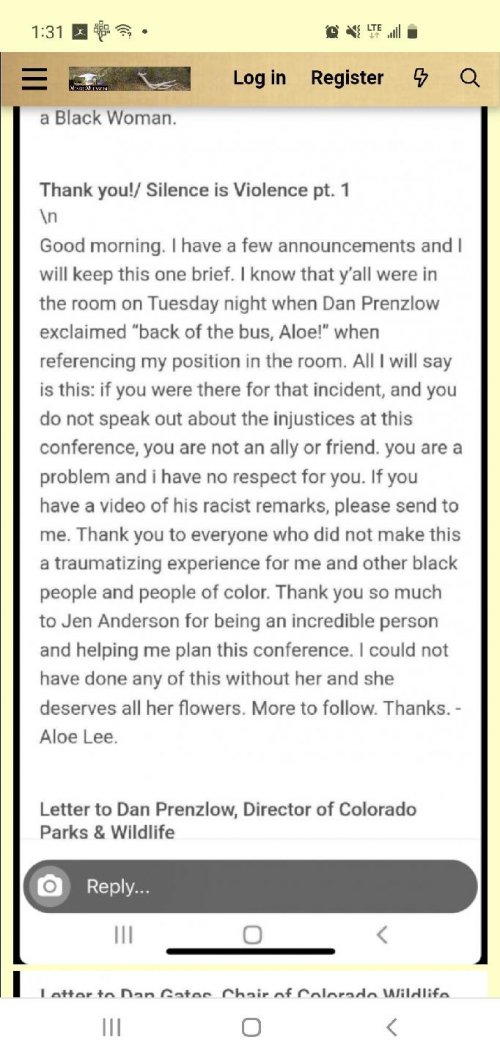Open recent apps from the navigation bar
The width and height of the screenshot is (500, 1056).
click(111, 1027)
